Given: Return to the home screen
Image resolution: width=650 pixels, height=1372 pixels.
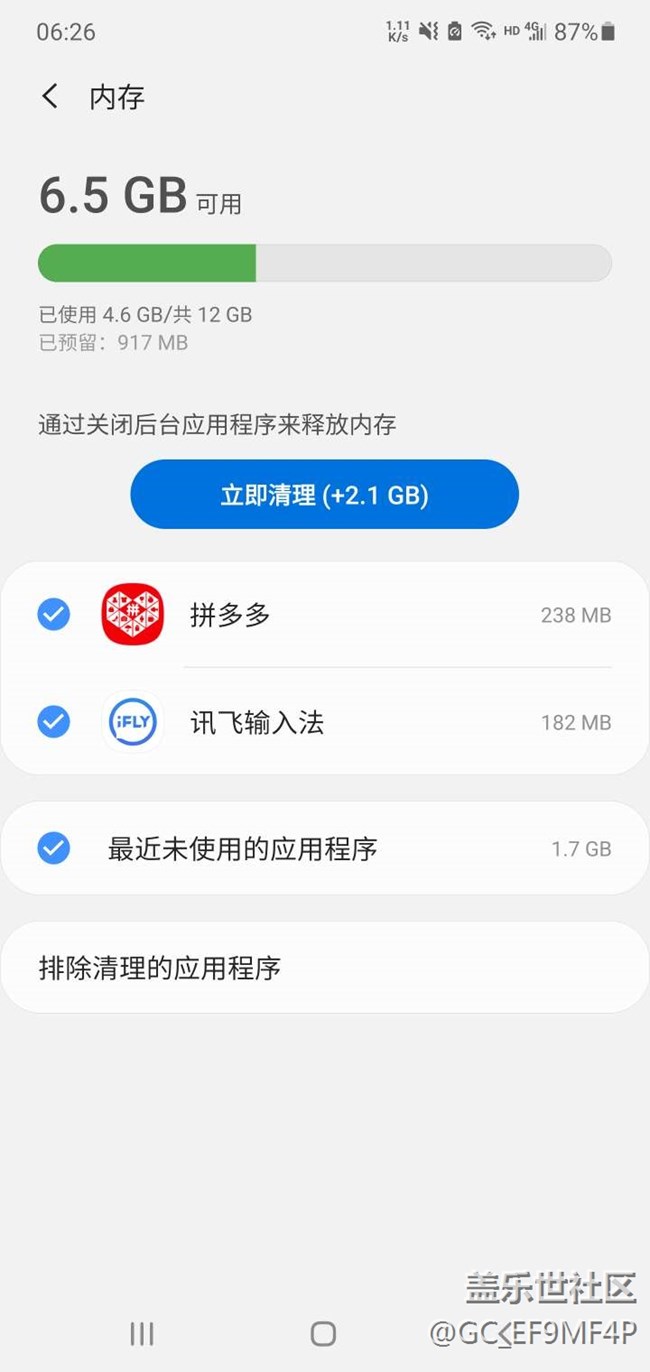Looking at the screenshot, I should (x=323, y=1332).
